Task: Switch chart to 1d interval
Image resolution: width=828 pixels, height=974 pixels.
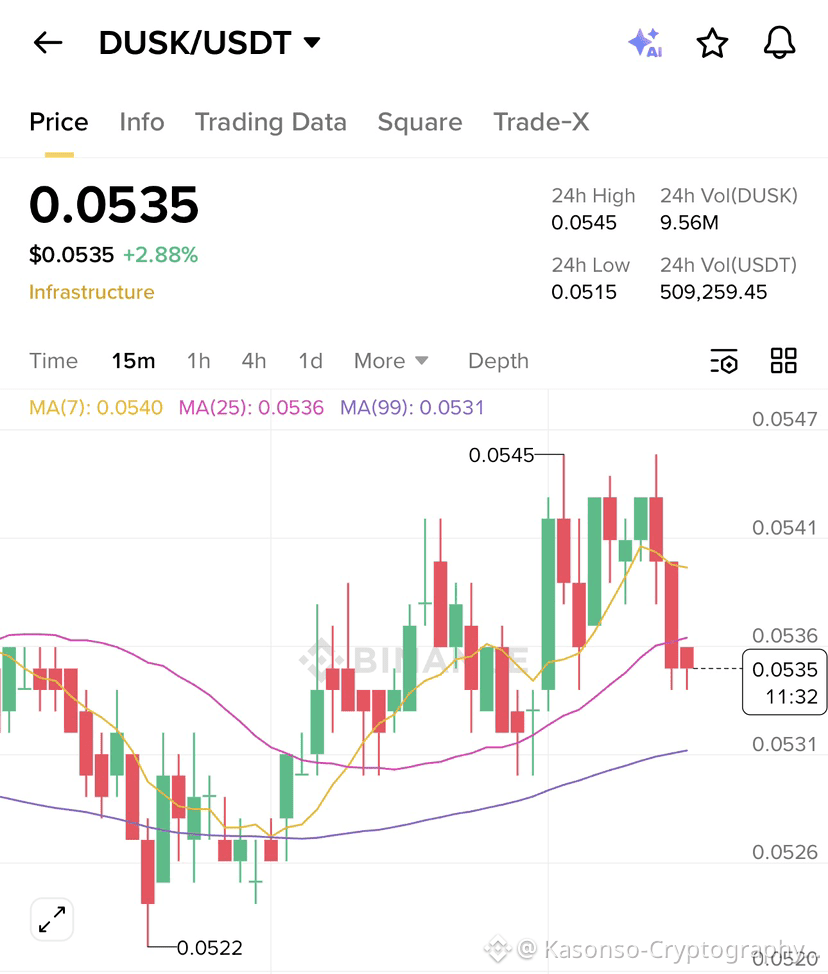Action: coord(310,361)
